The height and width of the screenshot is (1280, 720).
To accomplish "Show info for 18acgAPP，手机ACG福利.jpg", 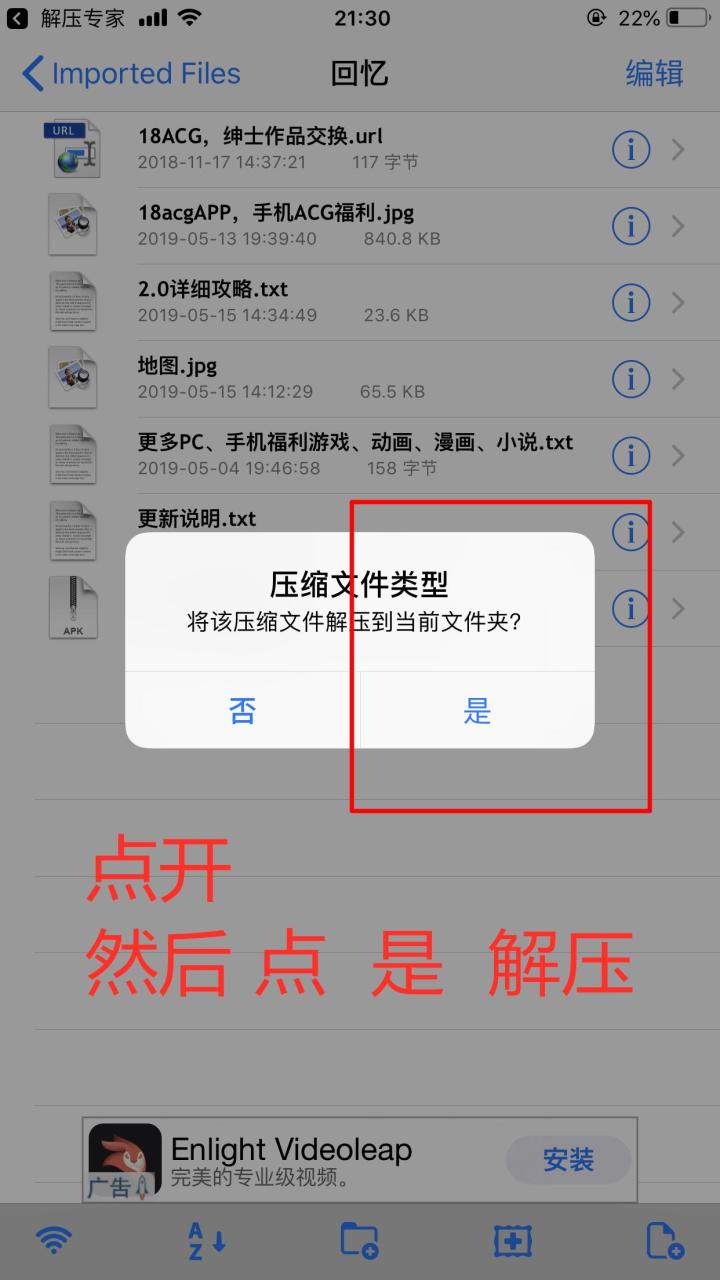I will tap(630, 227).
